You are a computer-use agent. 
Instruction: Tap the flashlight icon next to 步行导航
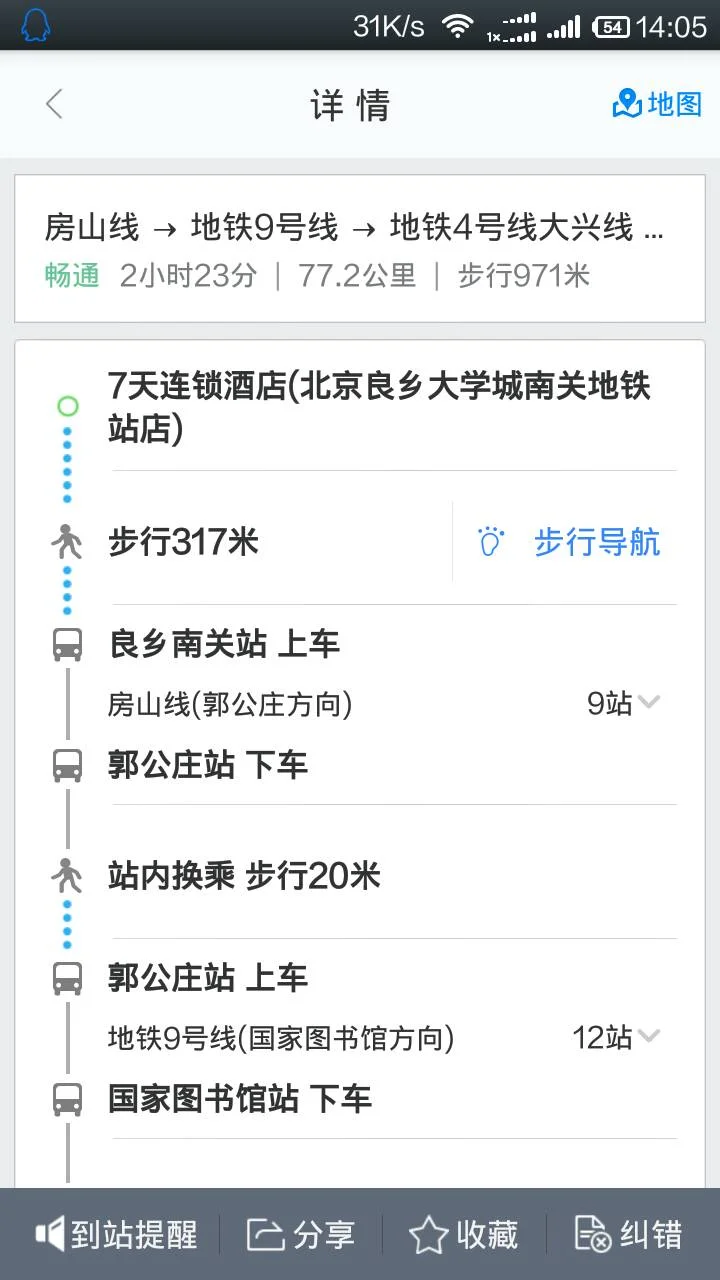[x=490, y=542]
